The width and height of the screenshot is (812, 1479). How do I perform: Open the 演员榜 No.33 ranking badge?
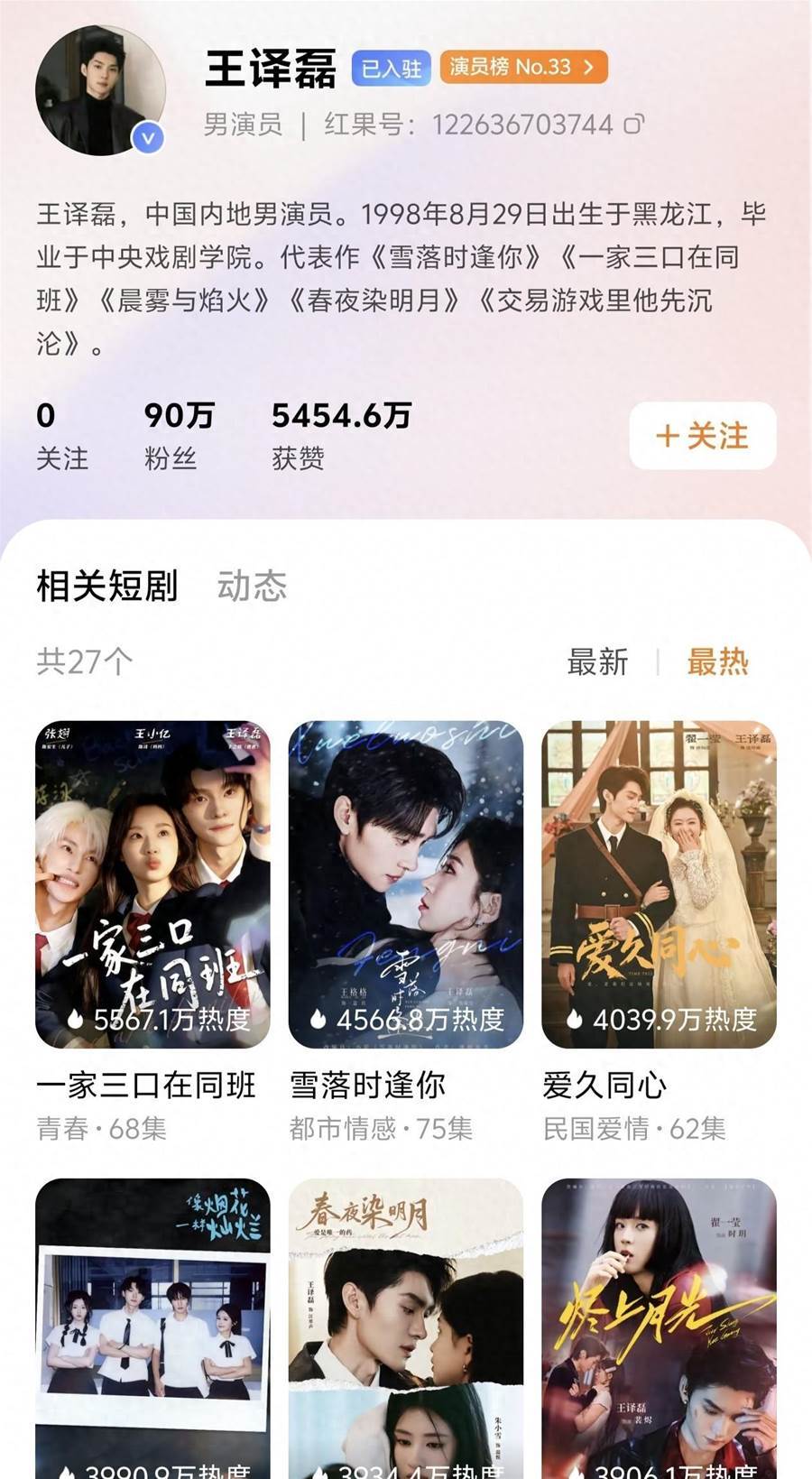[523, 67]
